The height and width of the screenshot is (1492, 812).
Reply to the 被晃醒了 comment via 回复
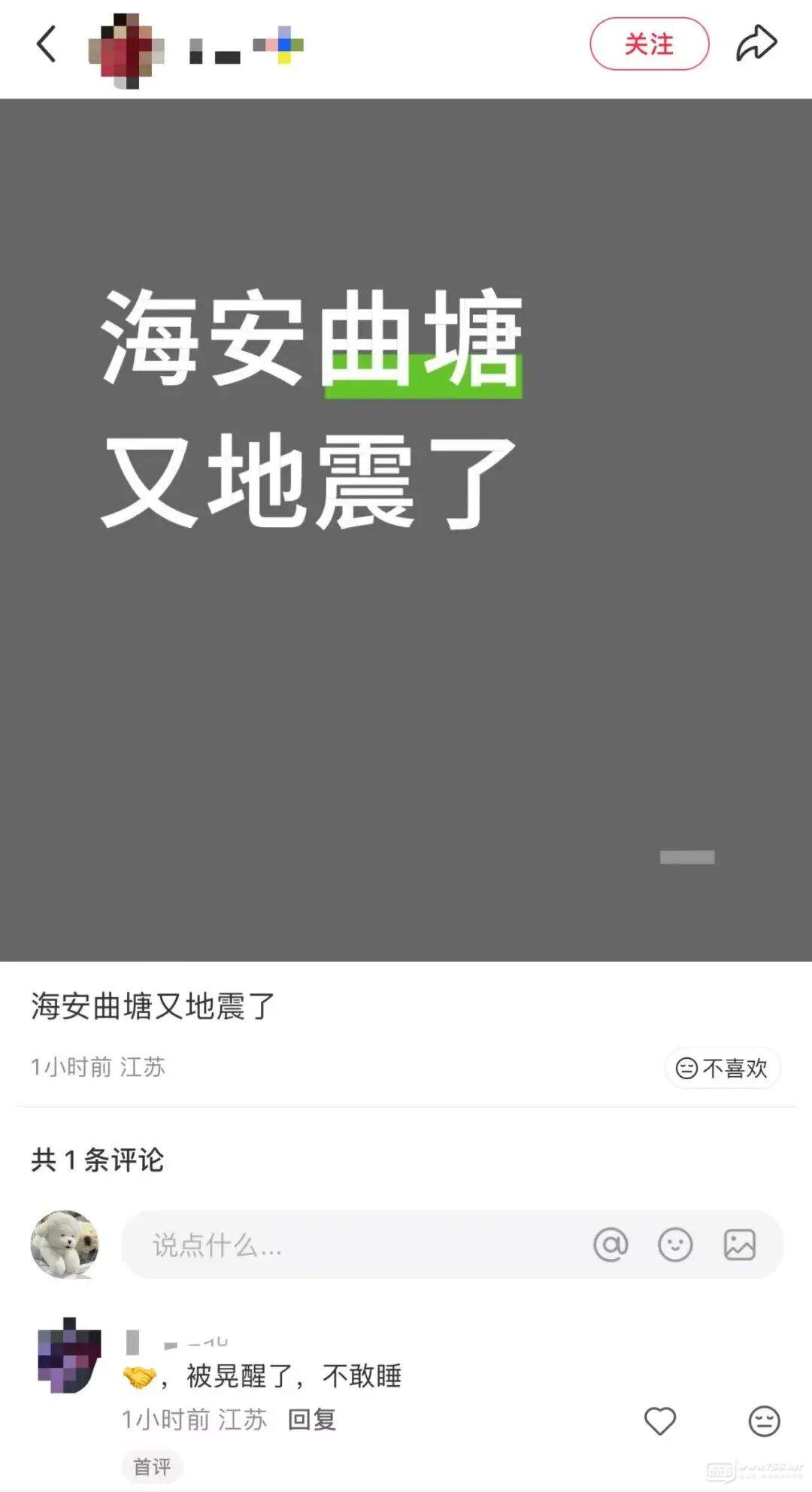tap(312, 1420)
